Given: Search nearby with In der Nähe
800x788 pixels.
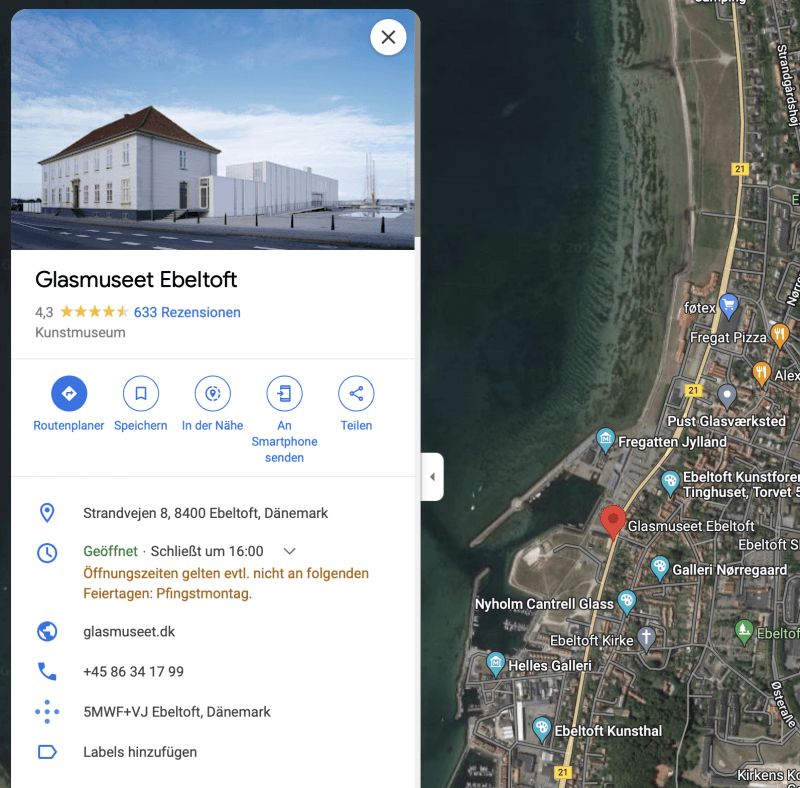Looking at the screenshot, I should [x=212, y=394].
